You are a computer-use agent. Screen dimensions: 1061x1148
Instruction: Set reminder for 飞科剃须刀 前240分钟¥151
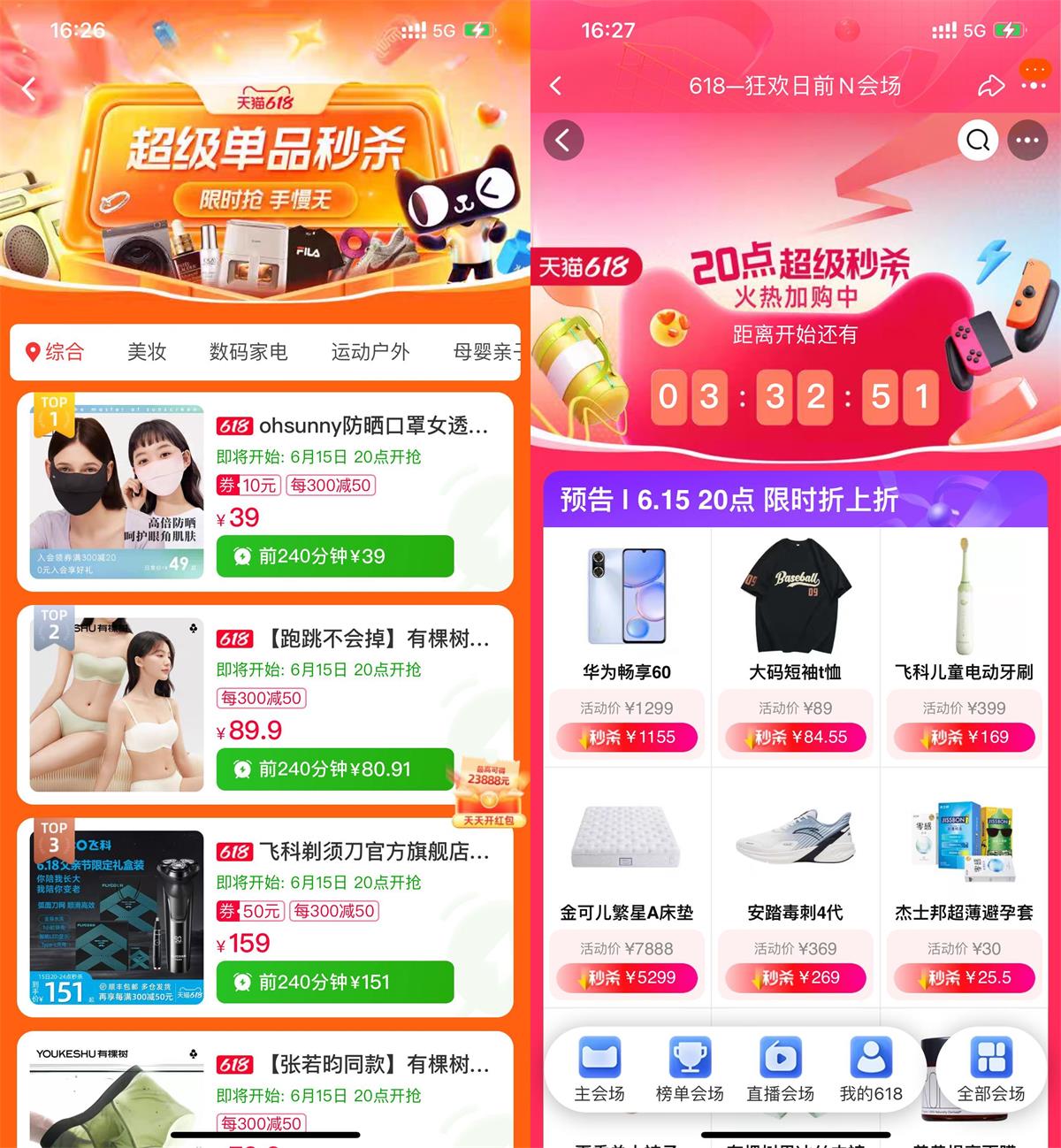coord(334,982)
